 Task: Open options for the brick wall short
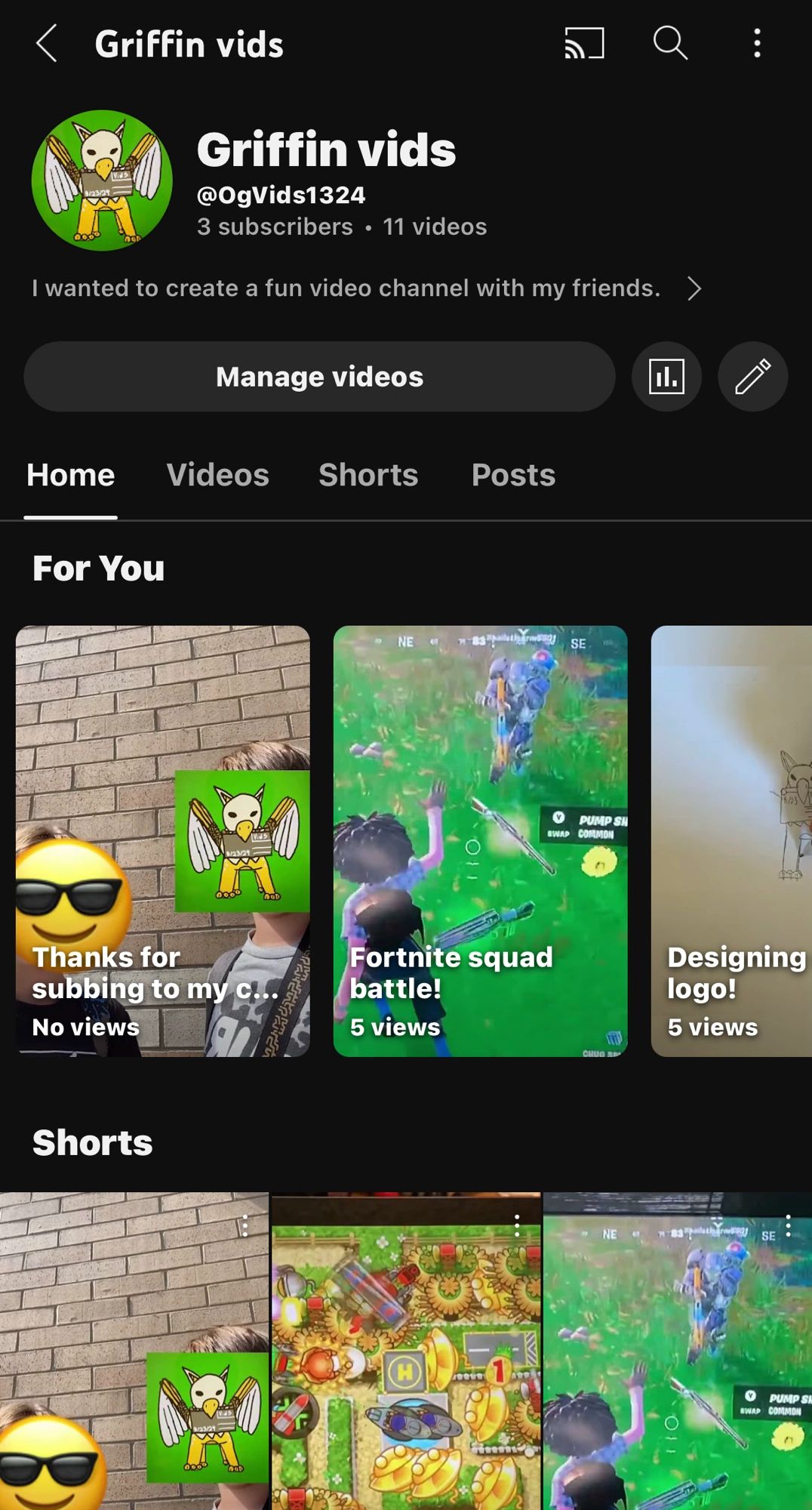point(245,1225)
